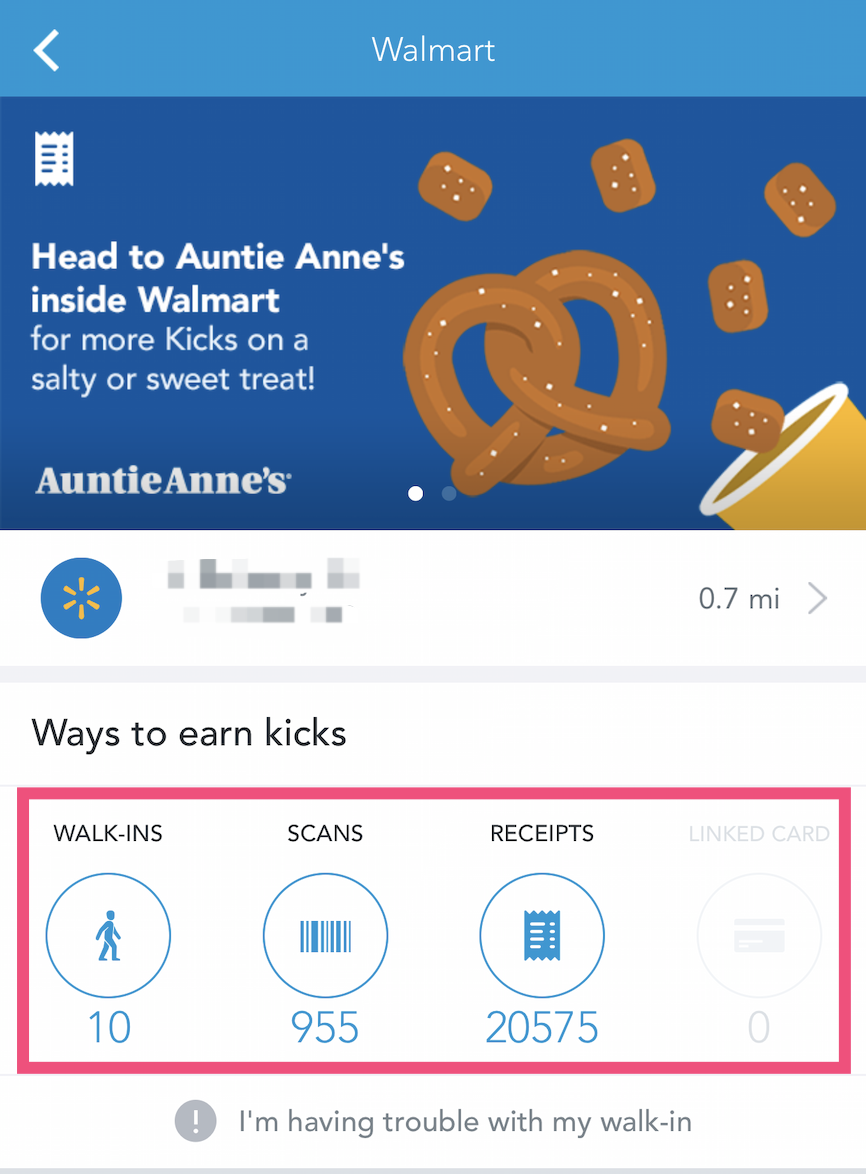Go back from the Walmart page
The image size is (866, 1174).
point(47,50)
